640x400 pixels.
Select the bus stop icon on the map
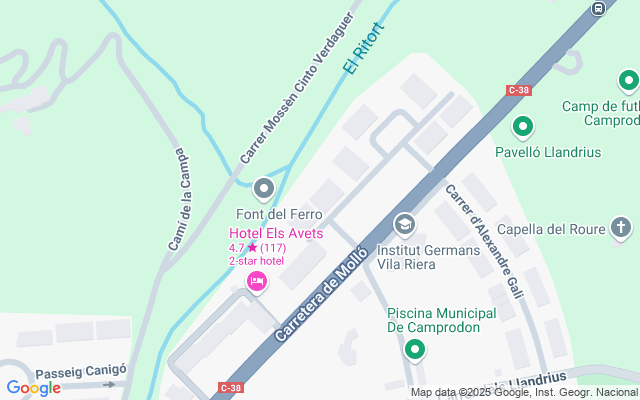(x=598, y=8)
